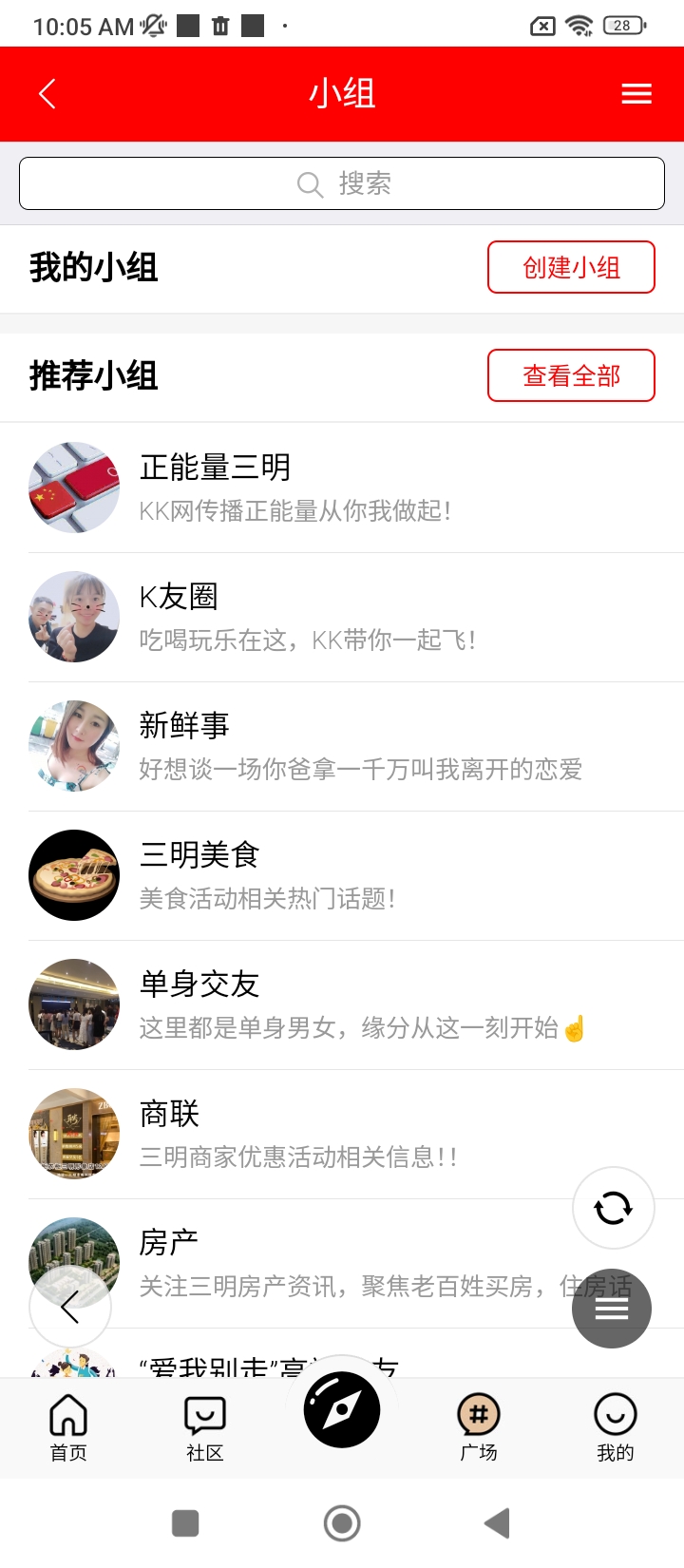View all groups via 查看全部
Viewport: 684px width, 1568px height.
(571, 375)
